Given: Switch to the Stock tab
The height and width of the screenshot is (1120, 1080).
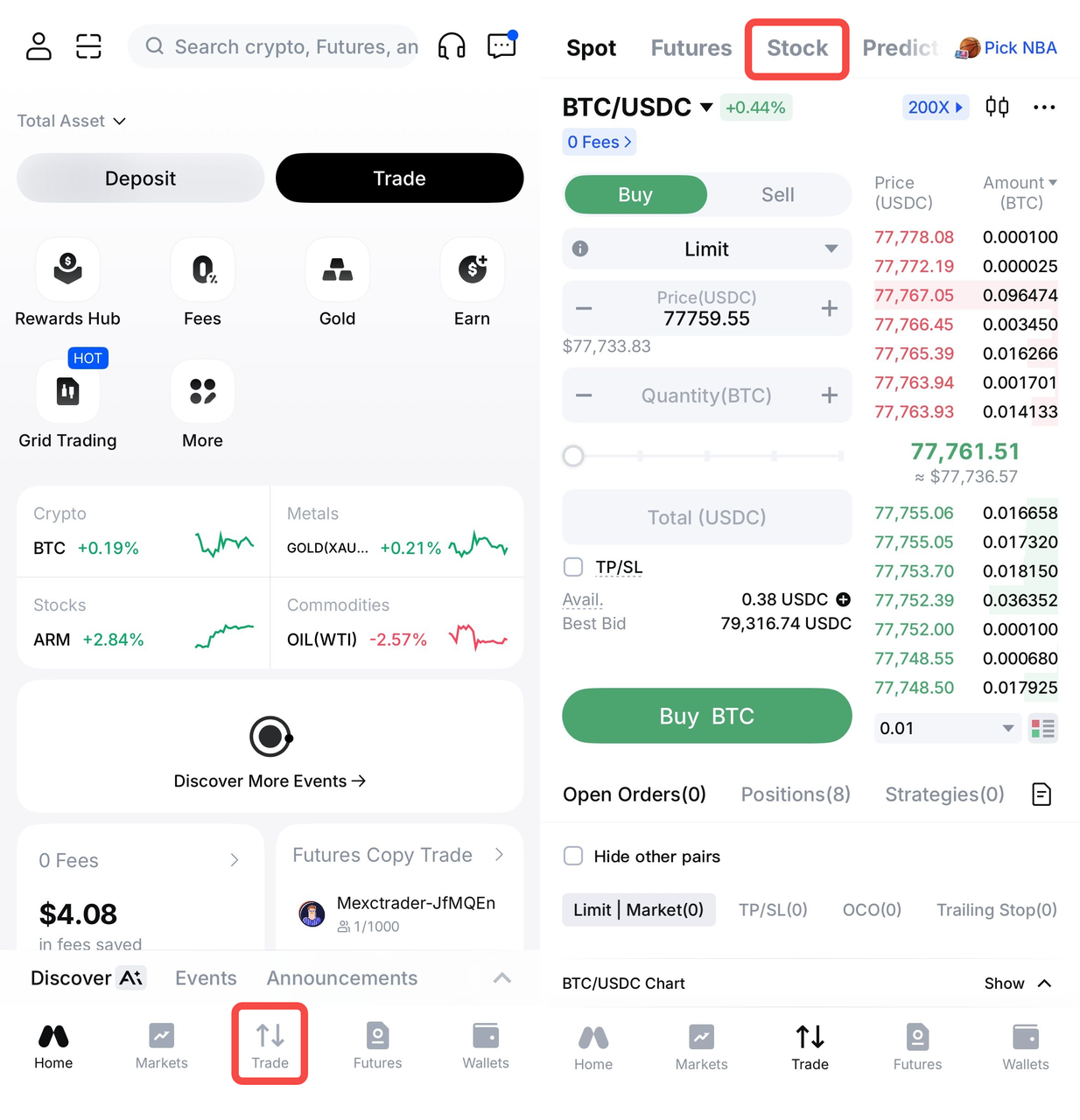Looking at the screenshot, I should click(797, 48).
